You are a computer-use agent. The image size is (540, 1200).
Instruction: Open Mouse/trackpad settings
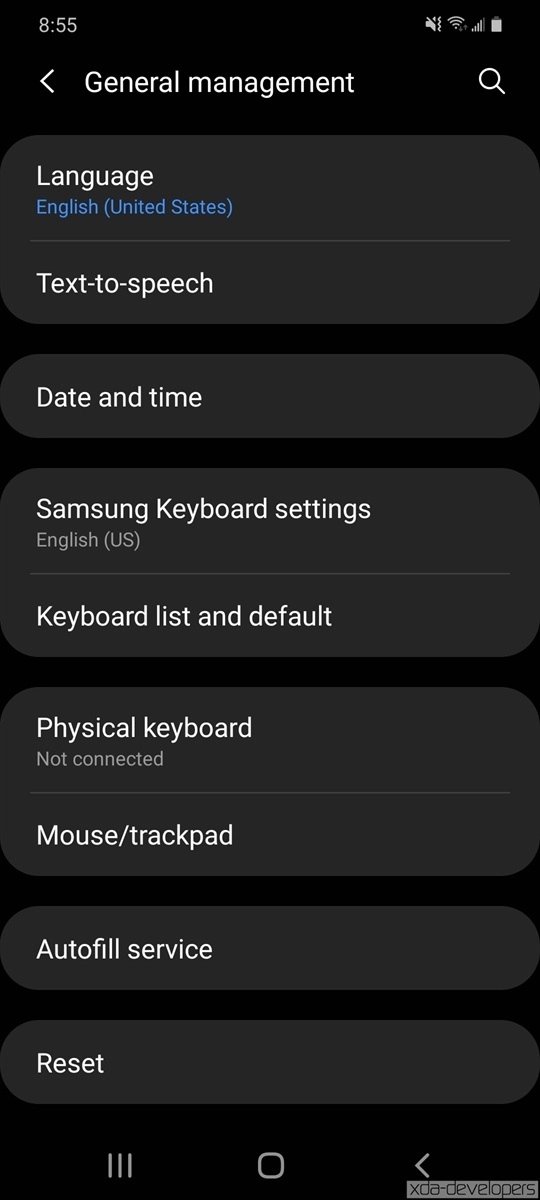pos(270,835)
